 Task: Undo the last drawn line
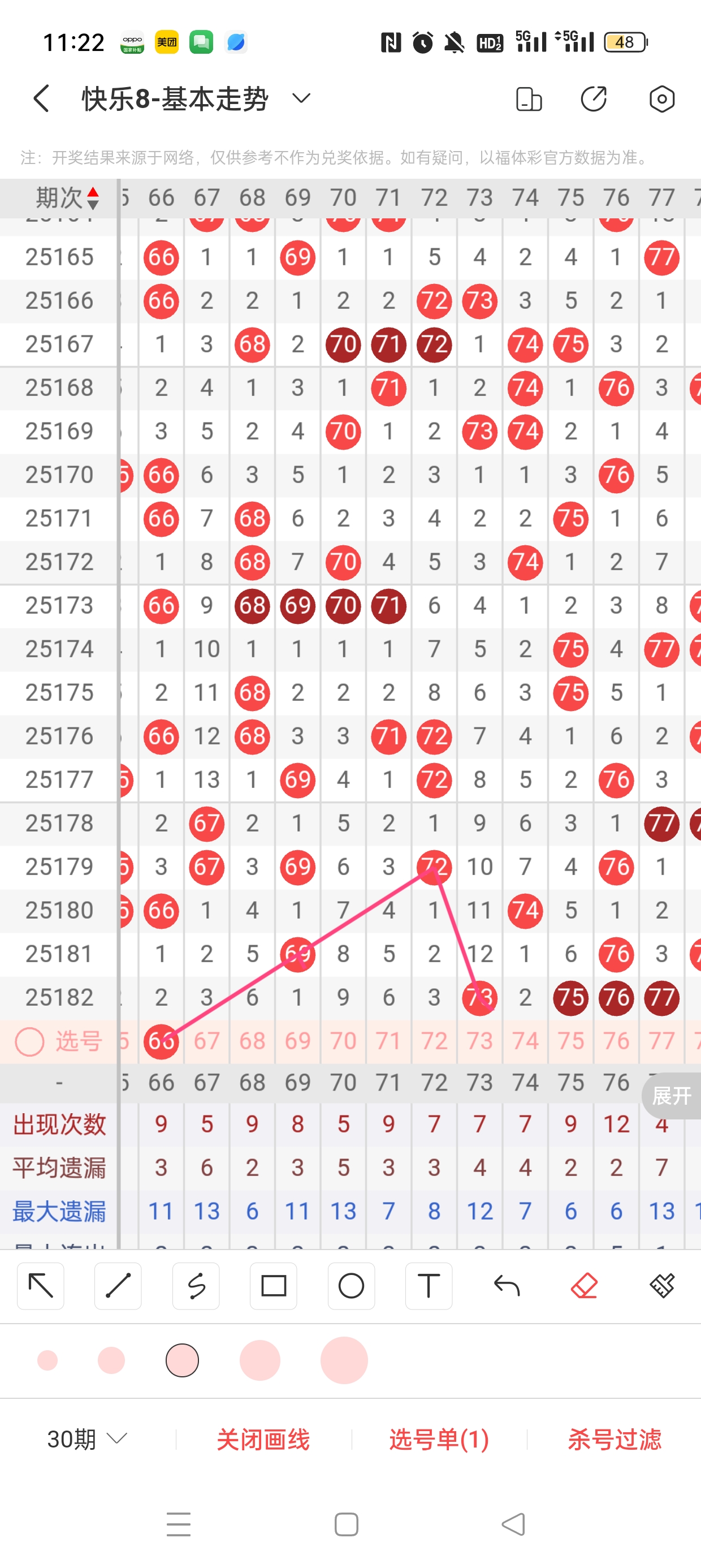tap(507, 1286)
